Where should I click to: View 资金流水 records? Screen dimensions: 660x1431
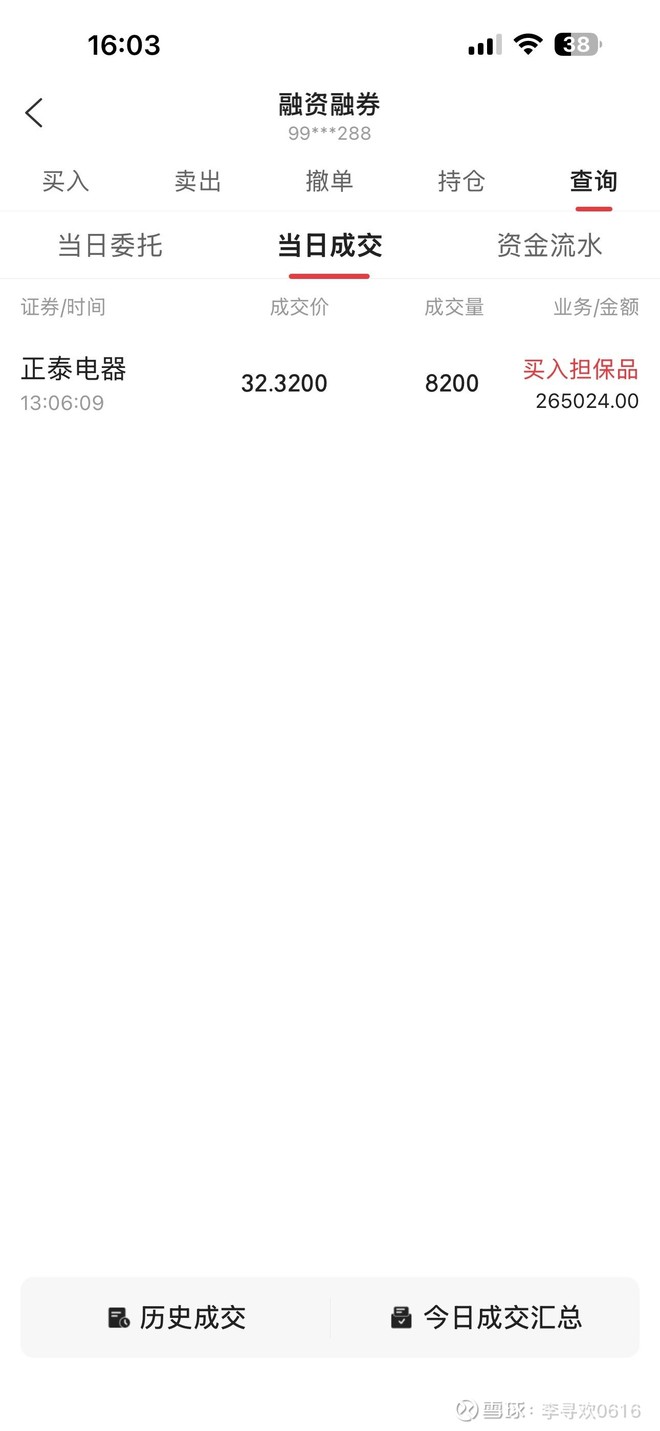tap(549, 246)
